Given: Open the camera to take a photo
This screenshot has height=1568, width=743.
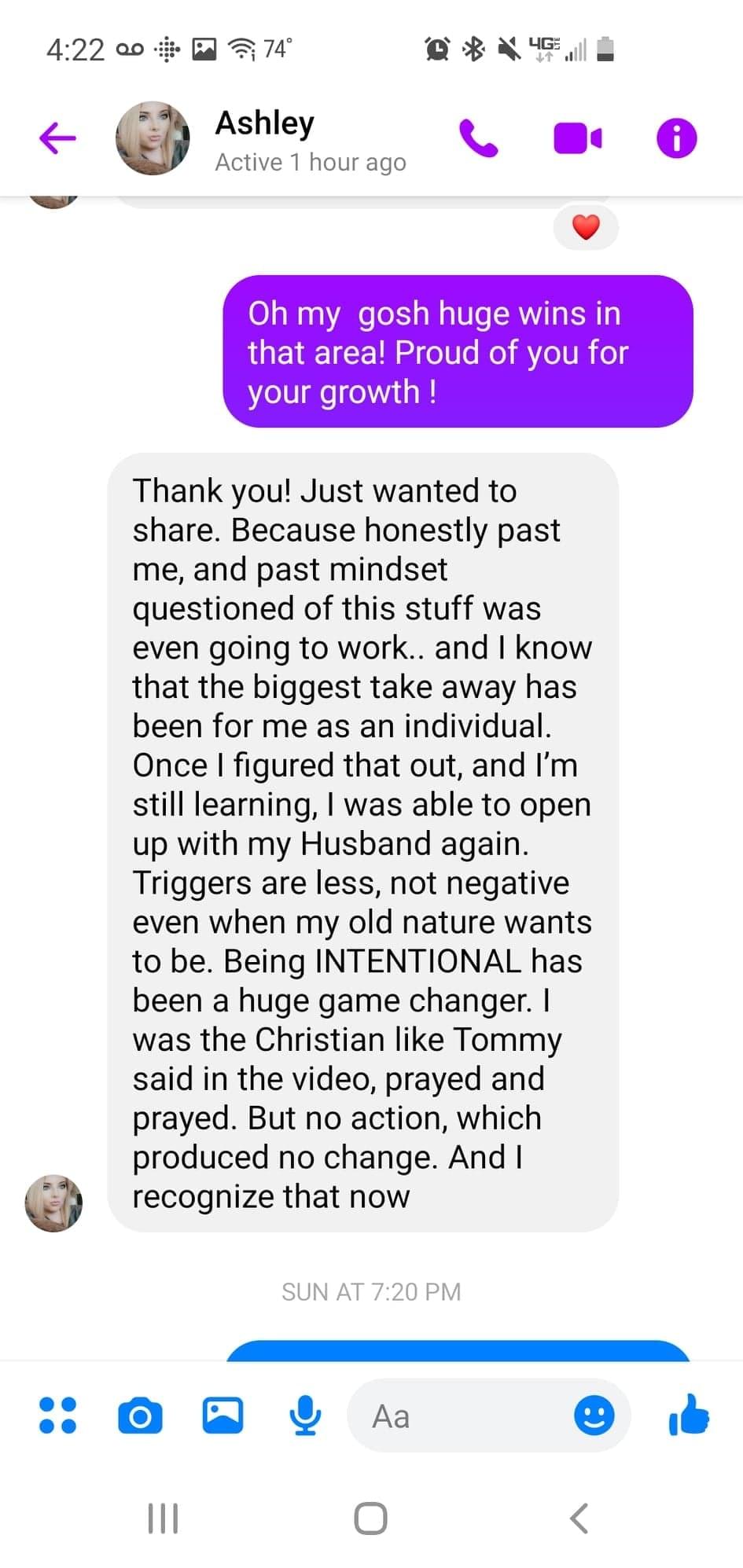Looking at the screenshot, I should tap(140, 1416).
